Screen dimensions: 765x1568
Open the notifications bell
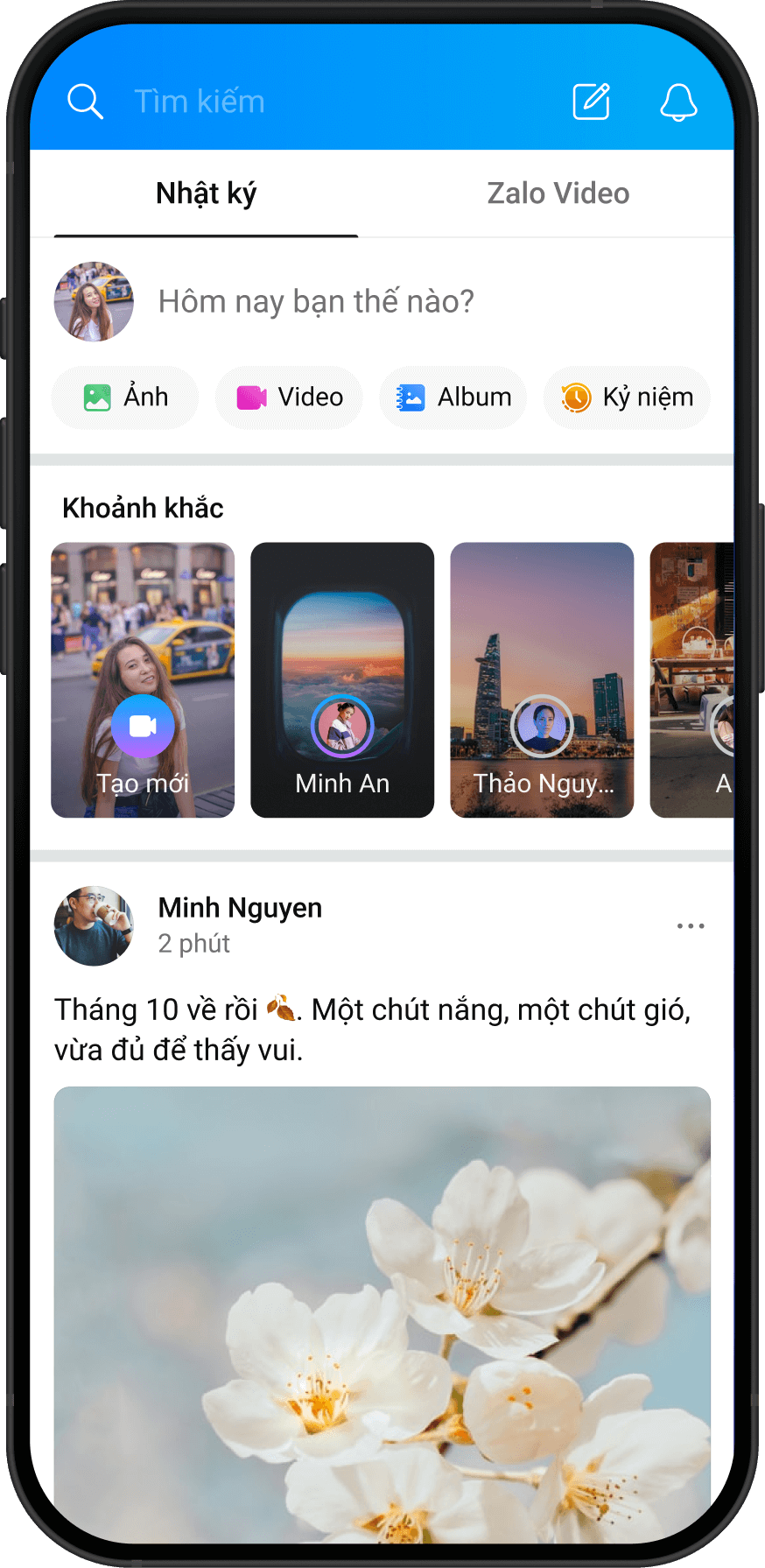[x=678, y=102]
